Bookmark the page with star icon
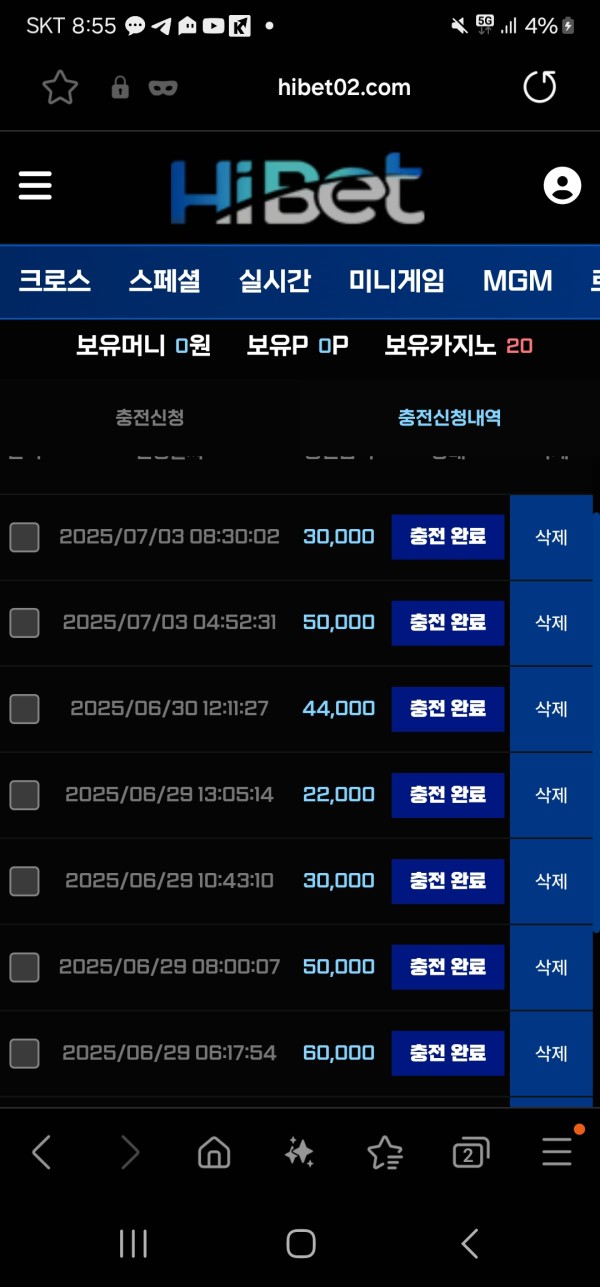This screenshot has width=600, height=1287. 60,88
